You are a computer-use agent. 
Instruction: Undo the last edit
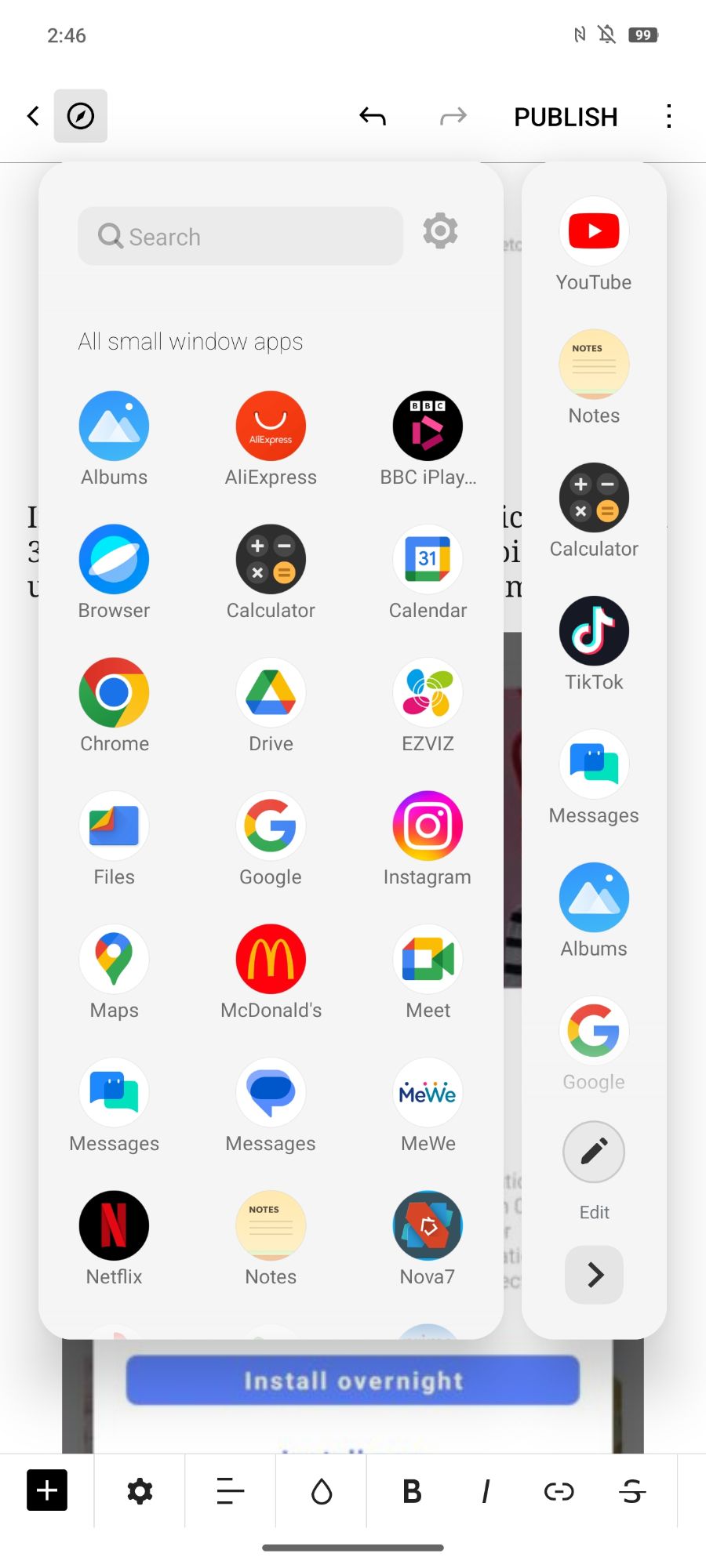373,117
